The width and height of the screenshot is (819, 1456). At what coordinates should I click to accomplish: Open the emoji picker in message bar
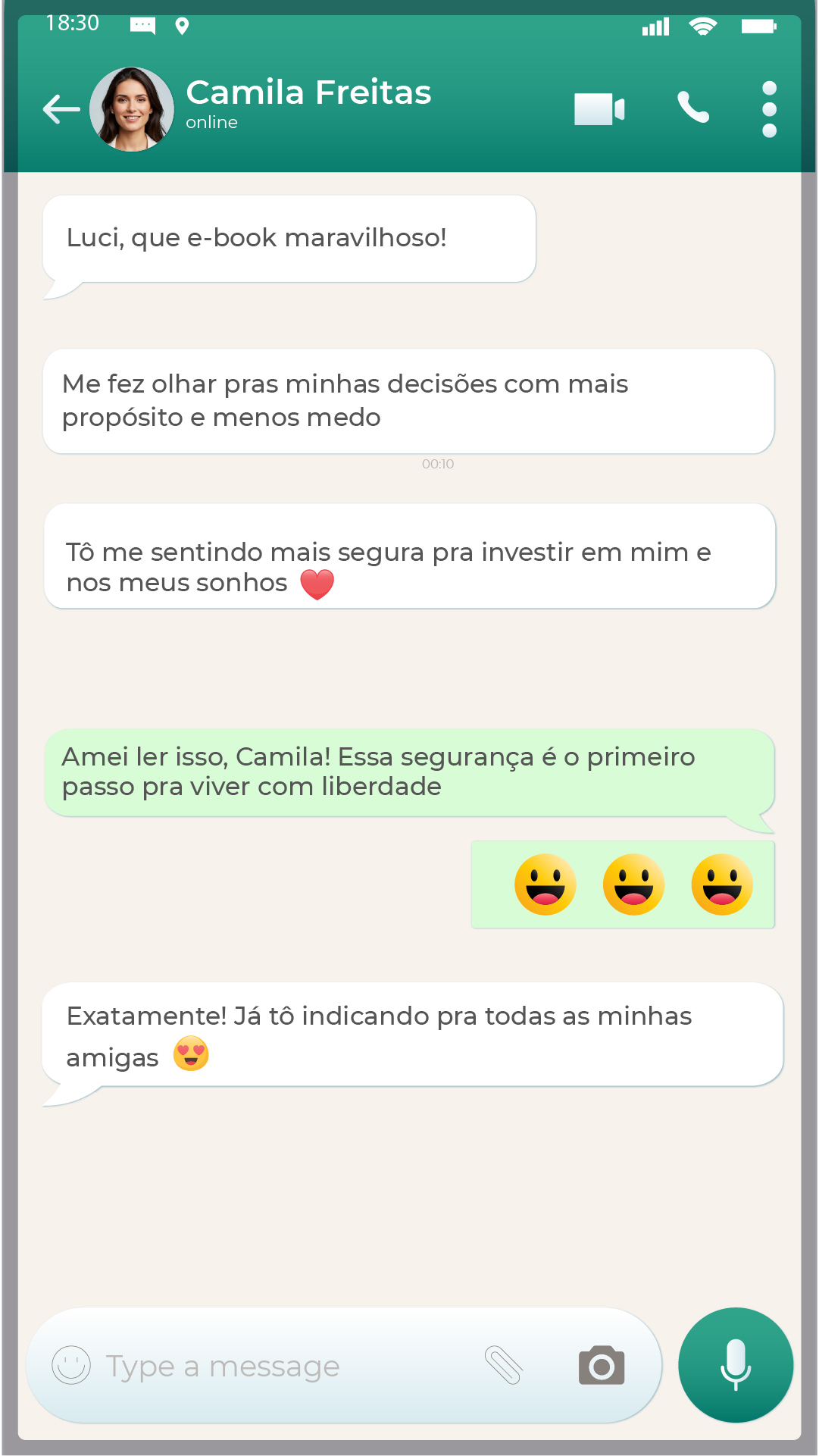(x=70, y=1364)
